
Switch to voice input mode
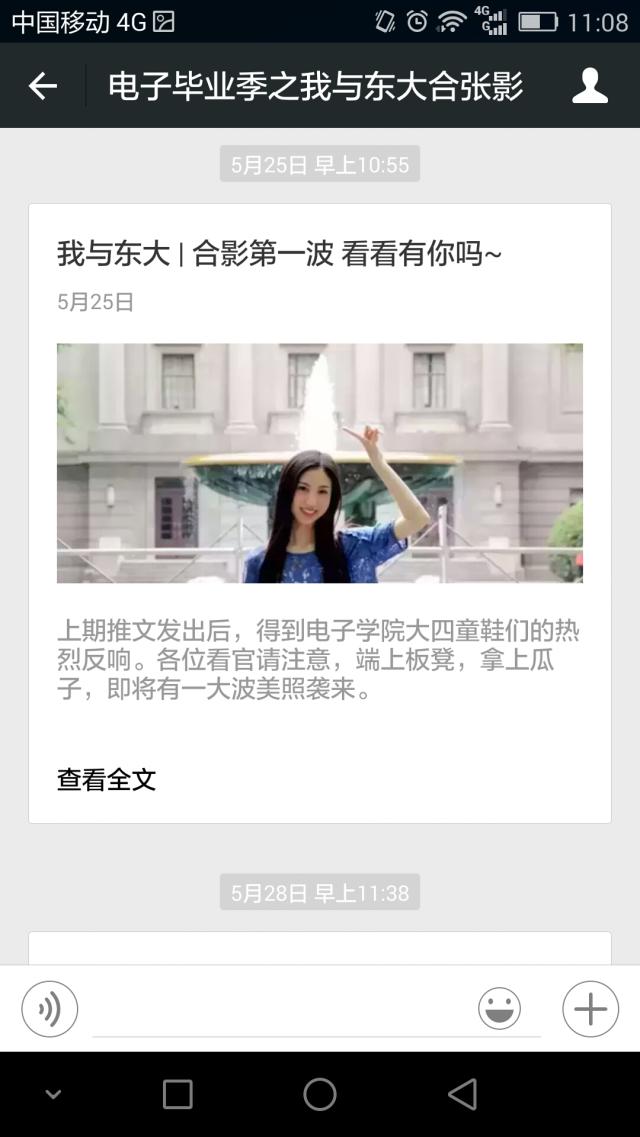tap(50, 1009)
